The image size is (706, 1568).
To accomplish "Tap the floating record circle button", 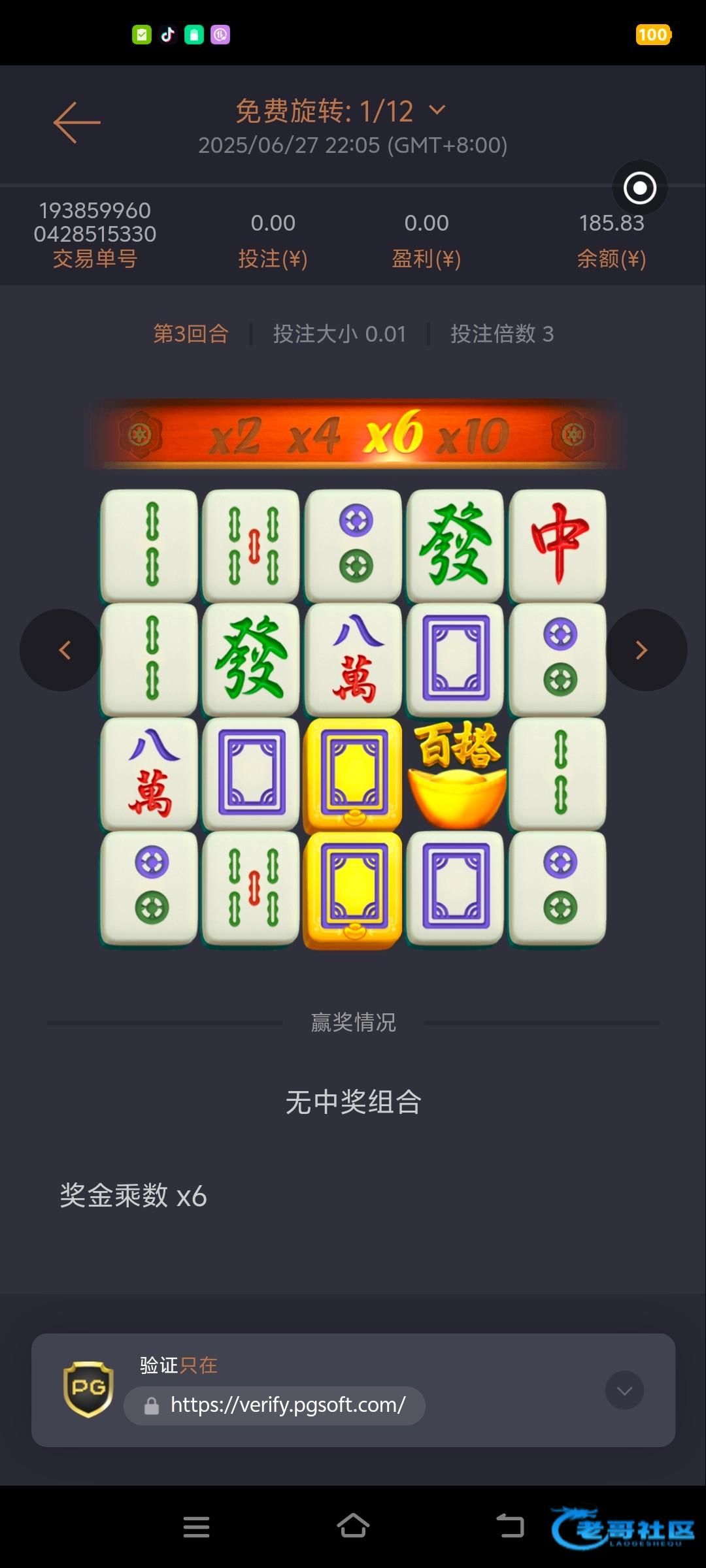I will tap(639, 188).
